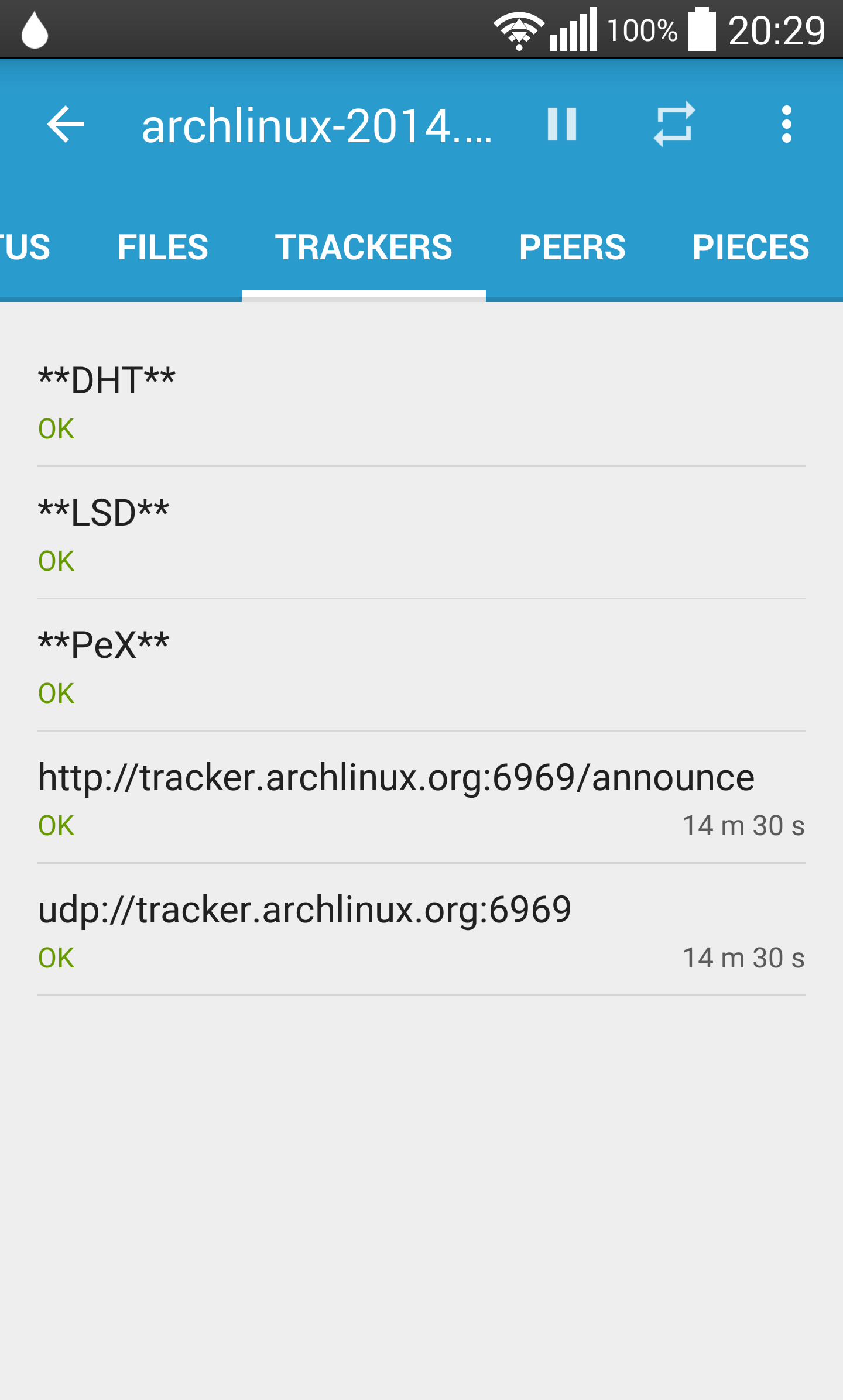Switch to the Pieces tab
The width and height of the screenshot is (843, 1400).
(x=751, y=247)
